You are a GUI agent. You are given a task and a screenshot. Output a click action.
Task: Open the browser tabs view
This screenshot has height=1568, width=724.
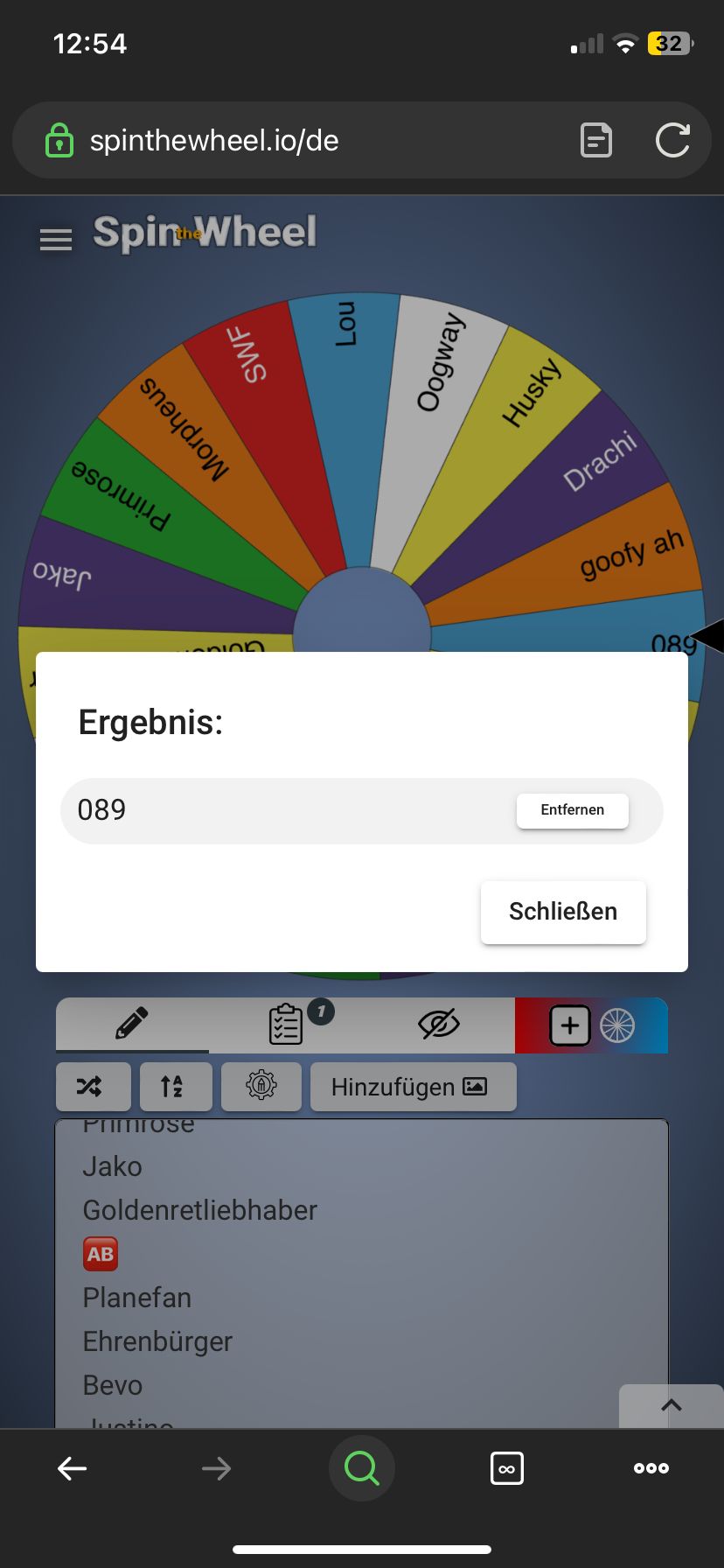click(x=507, y=1468)
